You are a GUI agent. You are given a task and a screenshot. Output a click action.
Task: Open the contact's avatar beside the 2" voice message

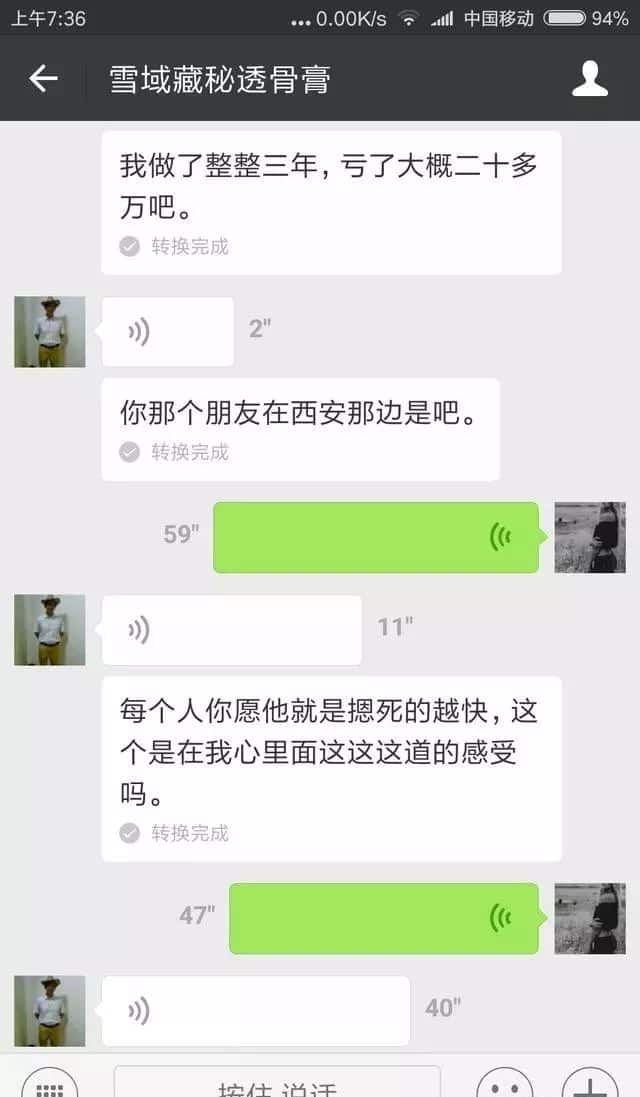tap(49, 331)
